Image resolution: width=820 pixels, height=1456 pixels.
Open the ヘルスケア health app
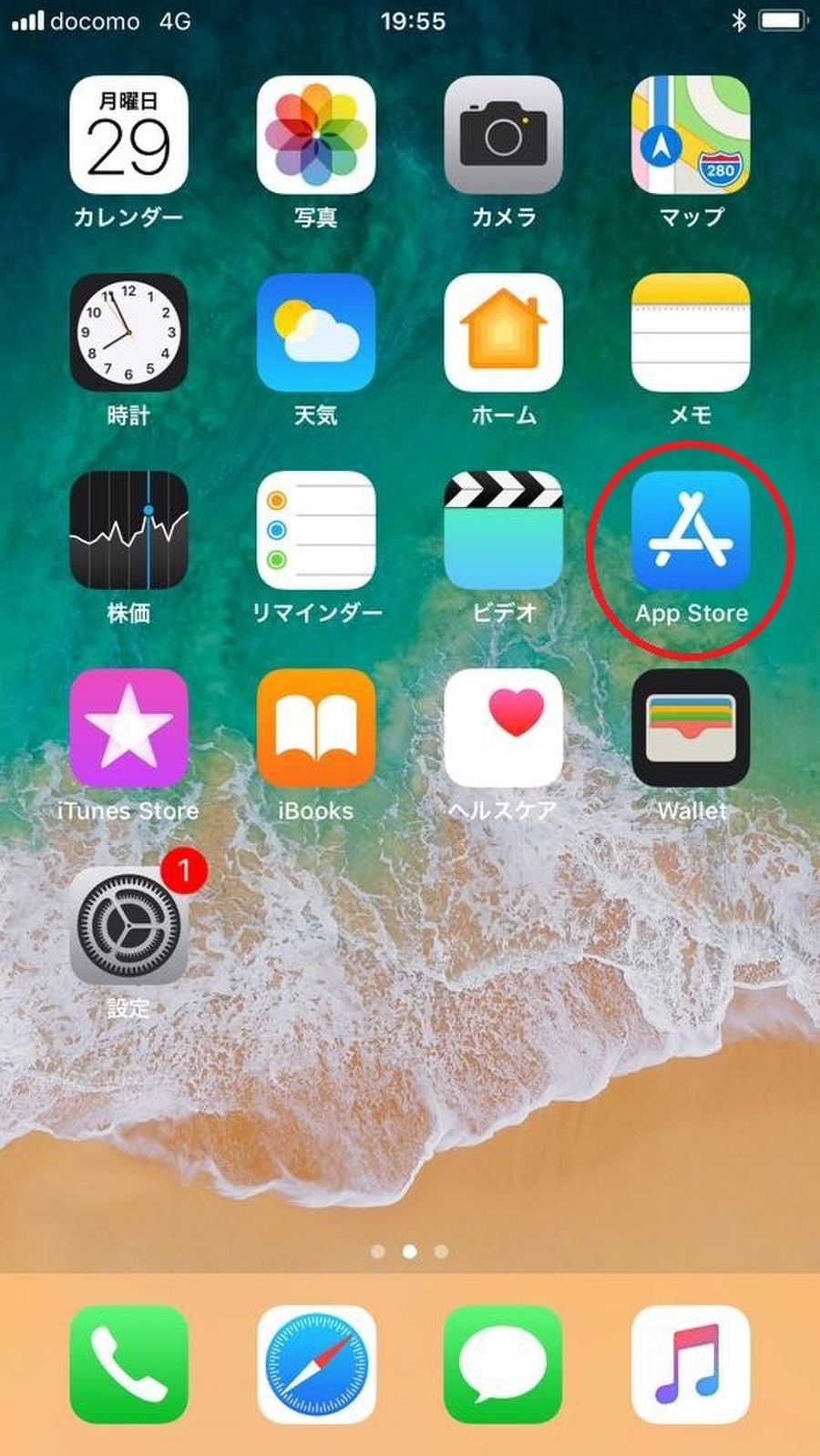tap(503, 728)
